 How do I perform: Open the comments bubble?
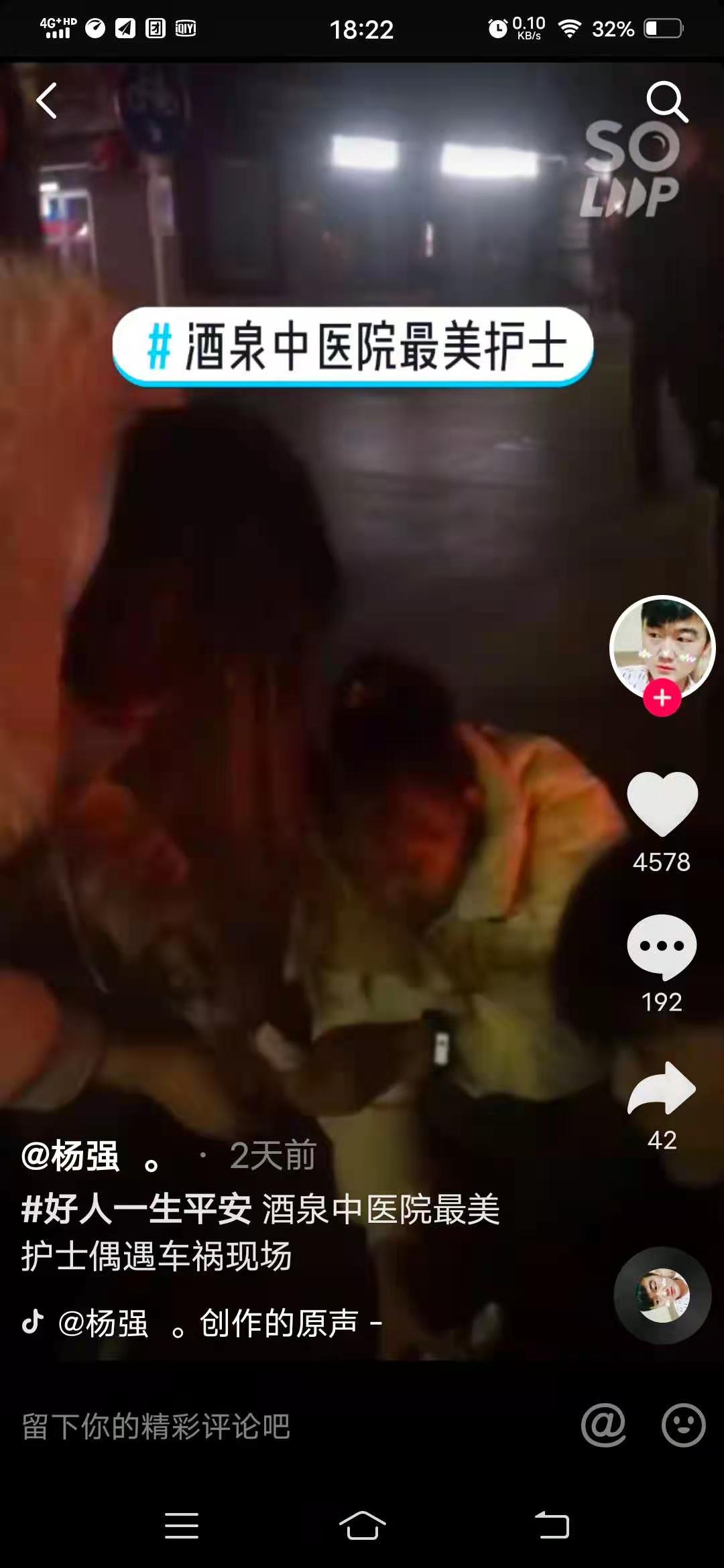[x=662, y=946]
